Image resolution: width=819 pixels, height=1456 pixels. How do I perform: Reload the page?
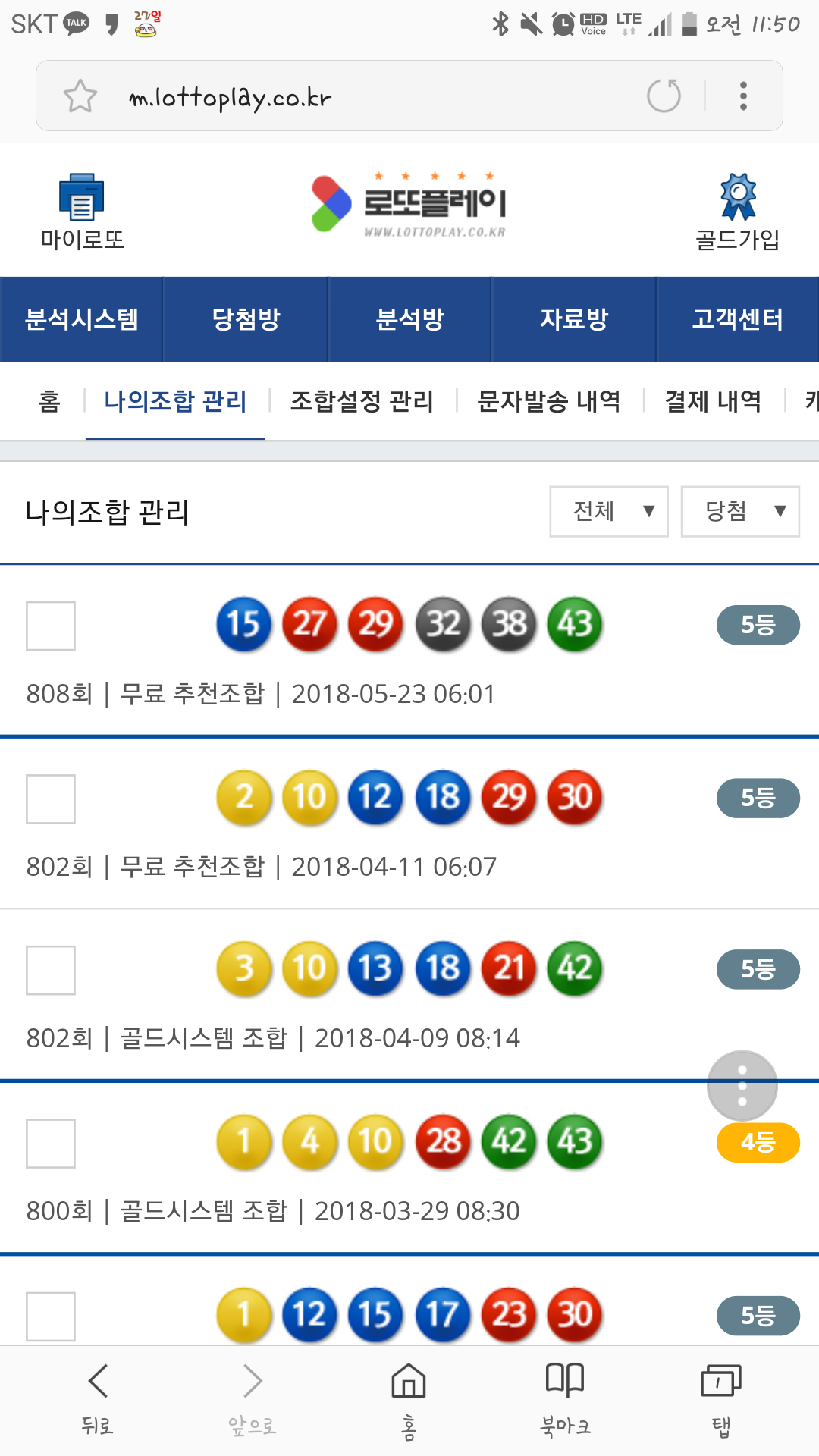pyautogui.click(x=664, y=96)
